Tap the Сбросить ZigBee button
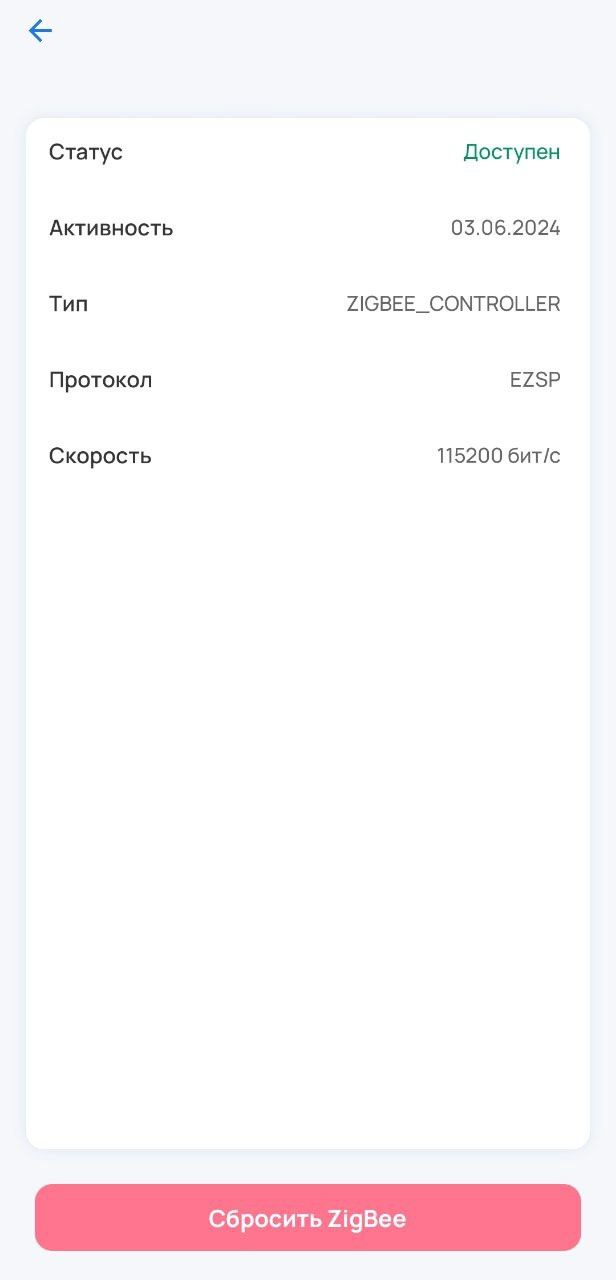 [308, 1218]
